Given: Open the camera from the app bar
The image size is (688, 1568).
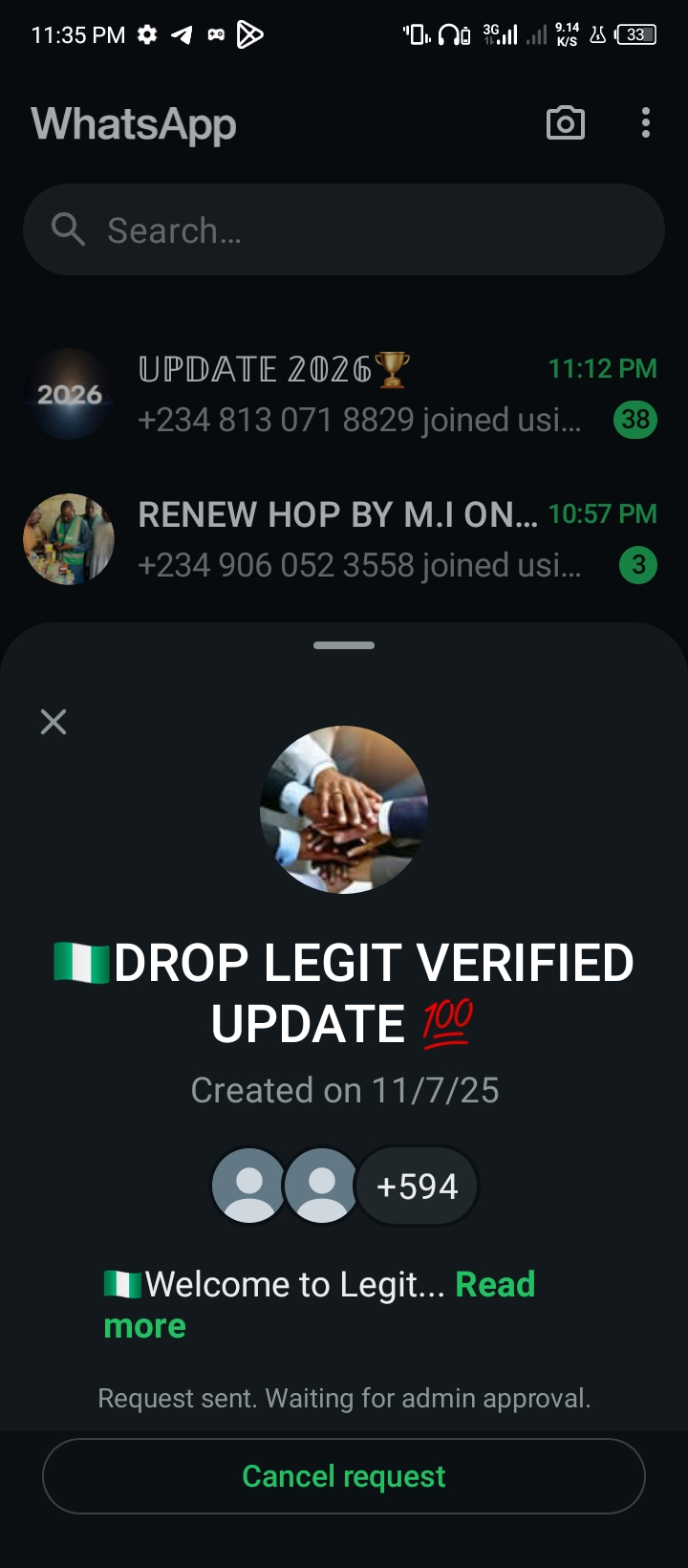Looking at the screenshot, I should 565,123.
